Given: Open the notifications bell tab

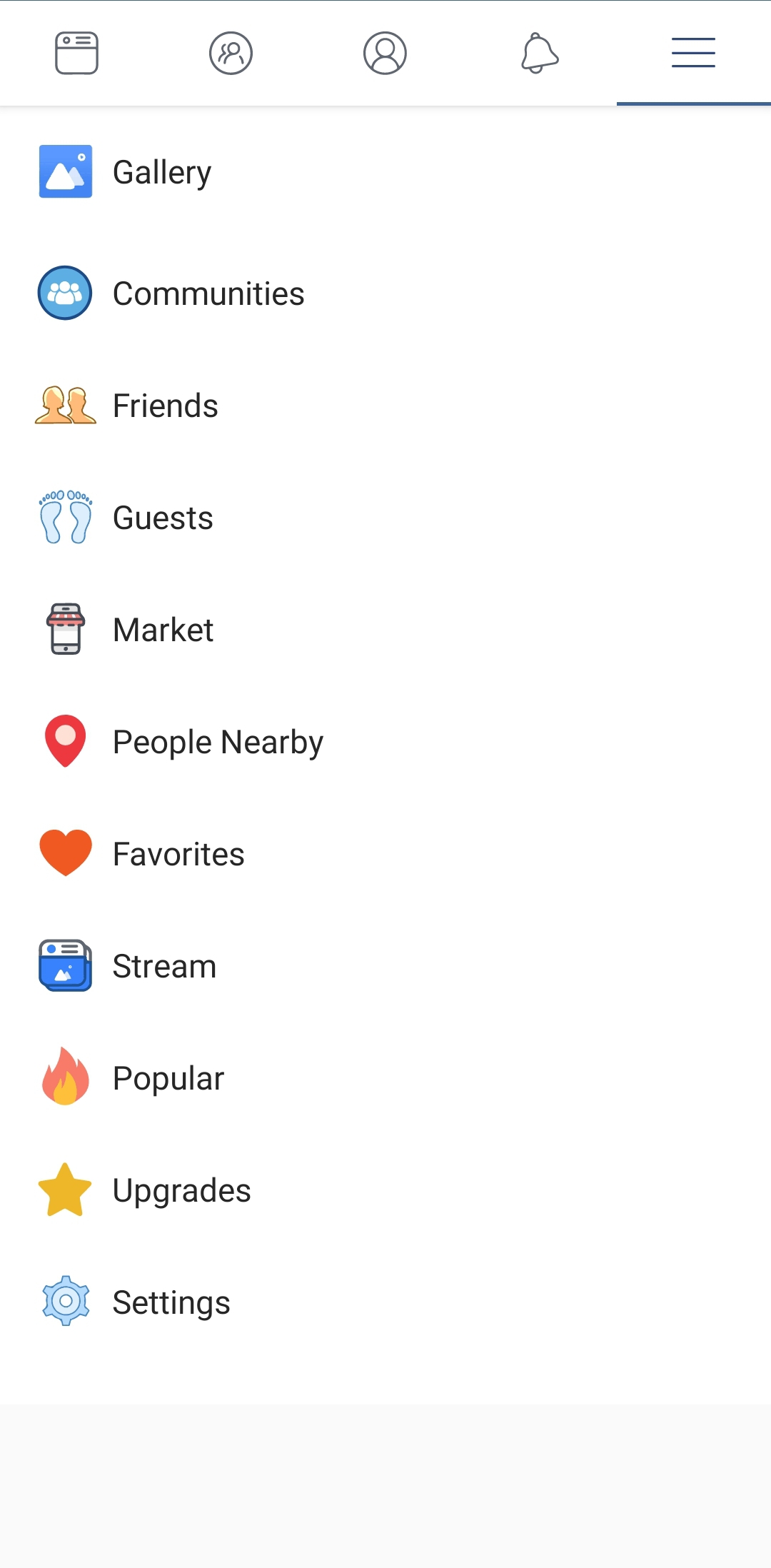Looking at the screenshot, I should tap(540, 54).
